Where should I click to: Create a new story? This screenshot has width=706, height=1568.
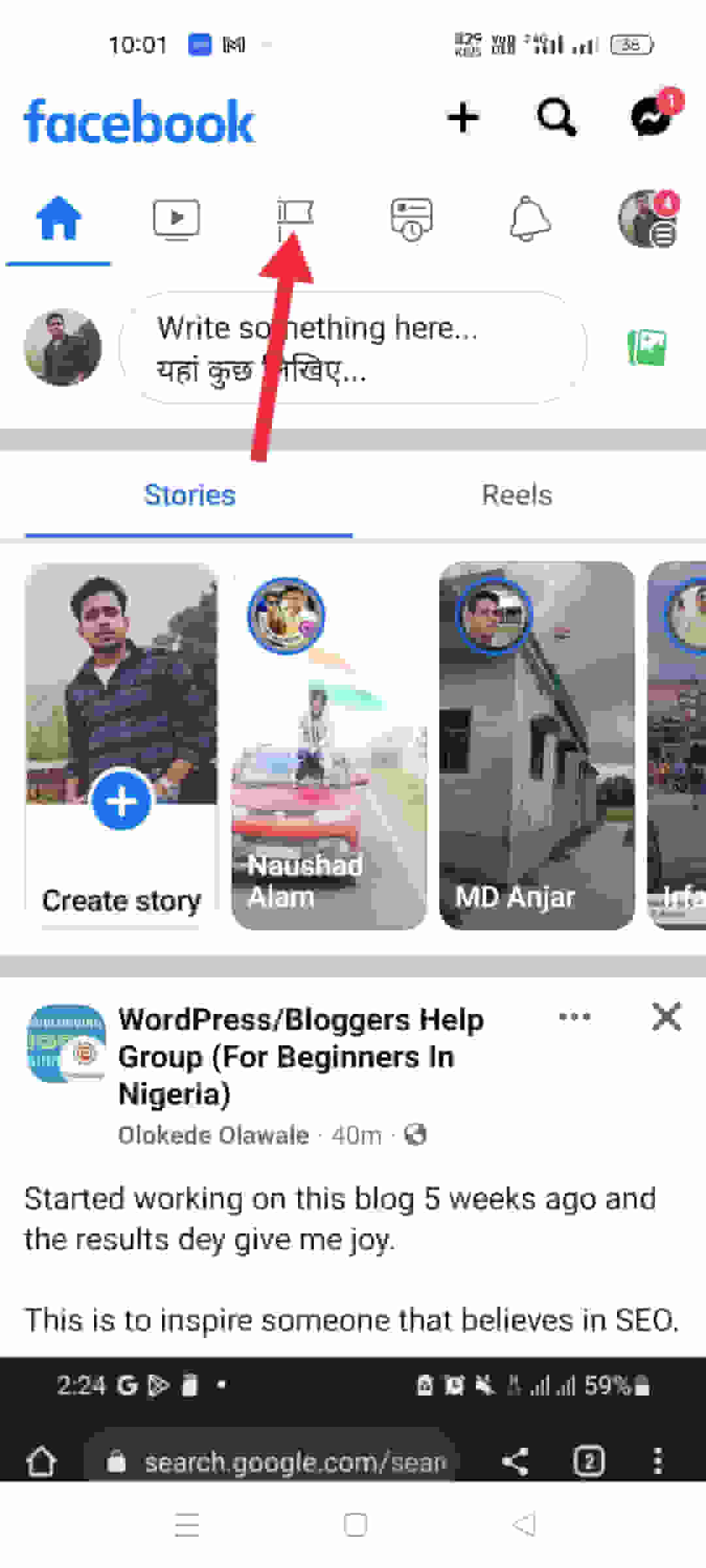[x=121, y=745]
